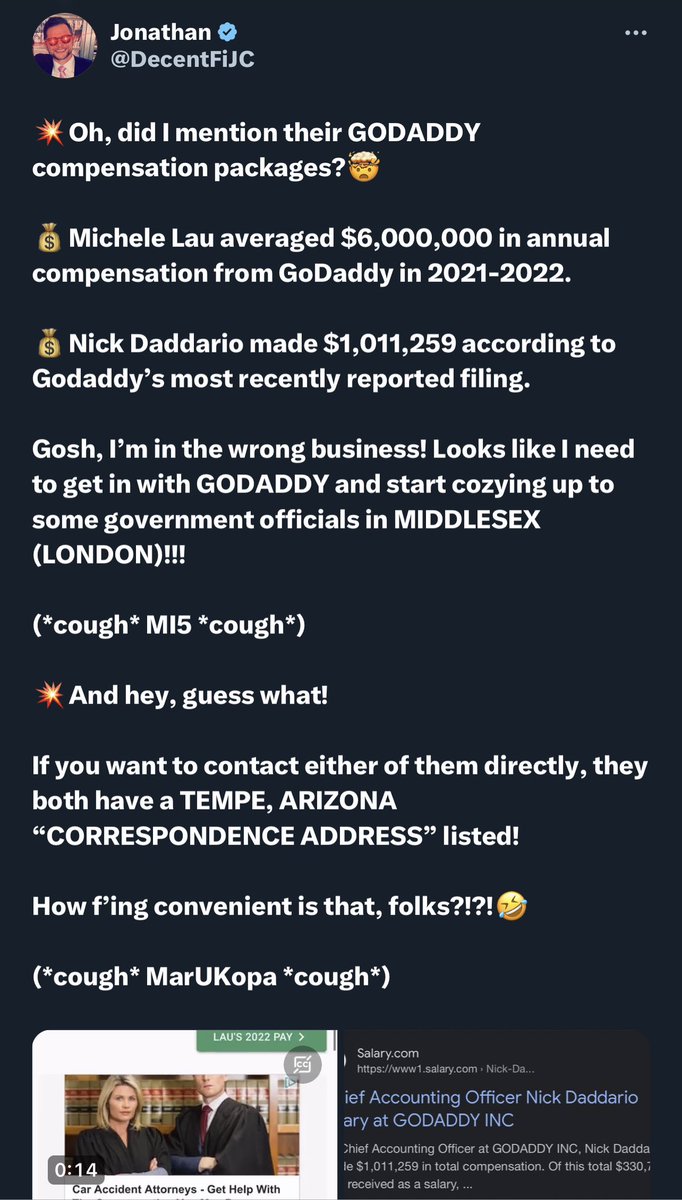This screenshot has height=1200, width=682.
Task: Open Jonathan's profile picture
Action: coord(65,46)
